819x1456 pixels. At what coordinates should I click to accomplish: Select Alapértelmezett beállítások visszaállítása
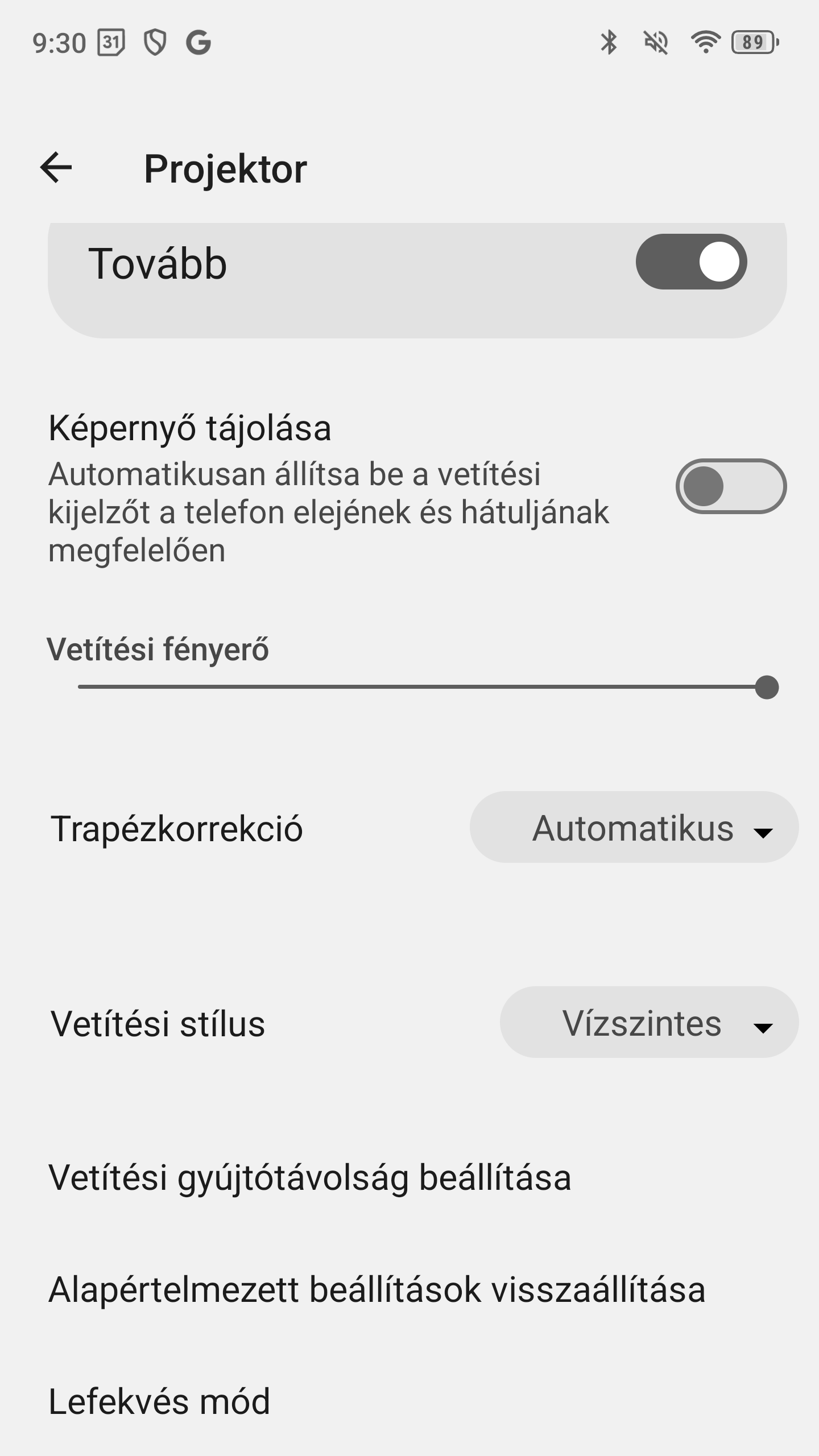coord(377,1289)
